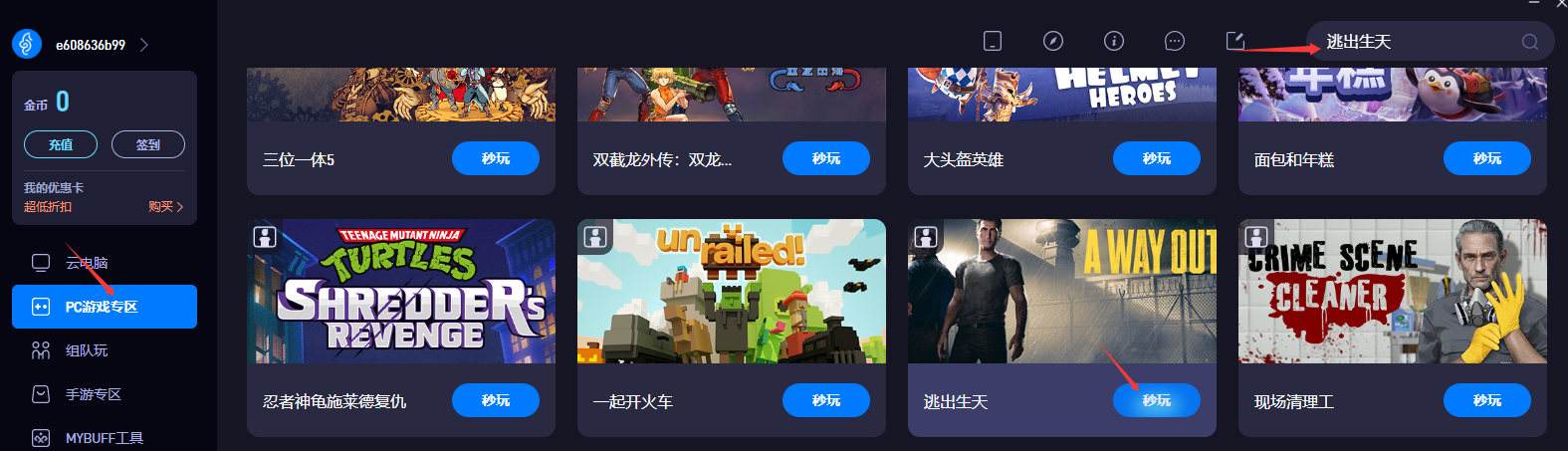Tap 秒玩 for 三位一体5
1568x451 pixels.
[x=495, y=158]
